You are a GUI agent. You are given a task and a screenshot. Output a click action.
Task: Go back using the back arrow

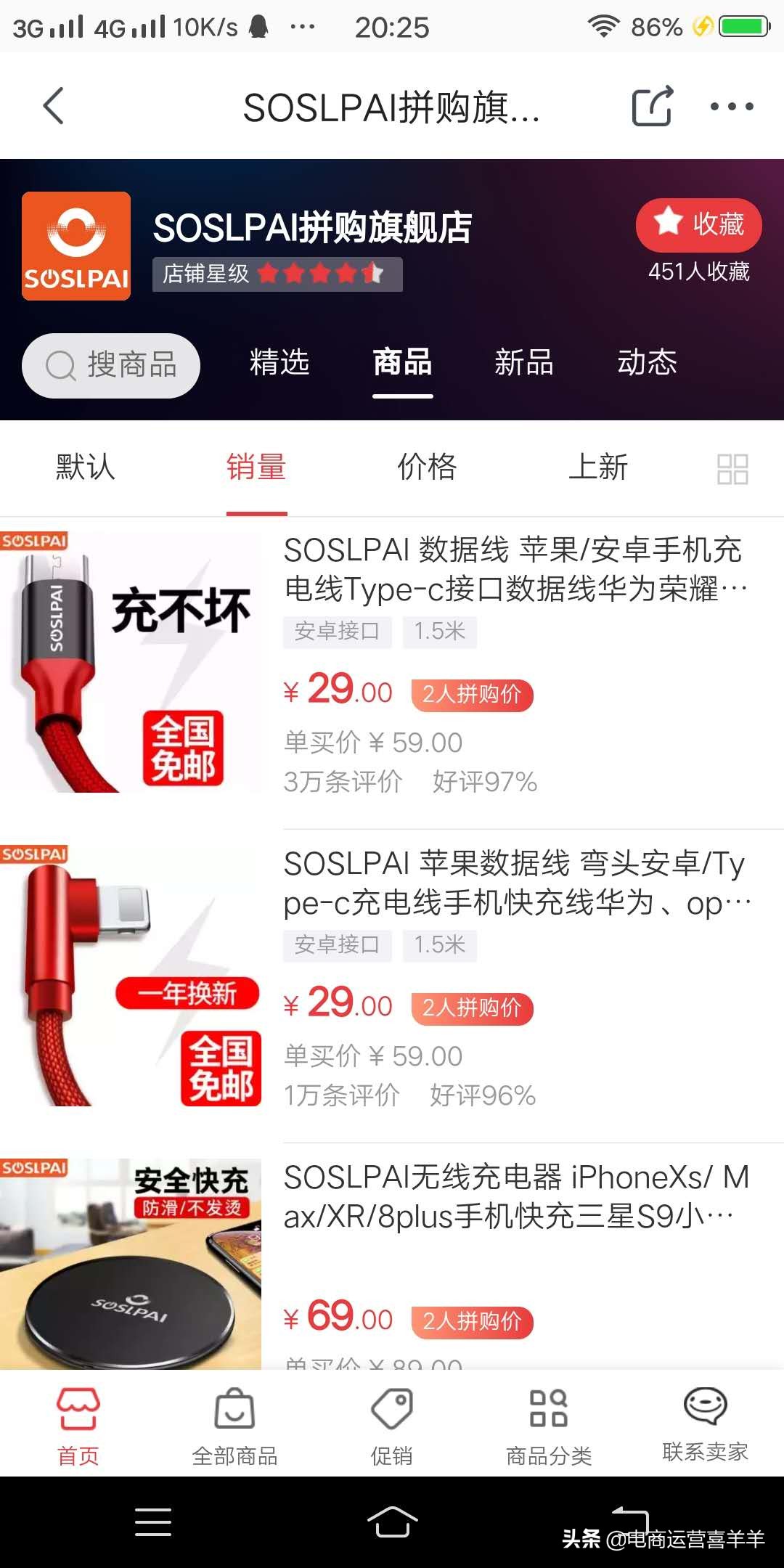tap(52, 105)
